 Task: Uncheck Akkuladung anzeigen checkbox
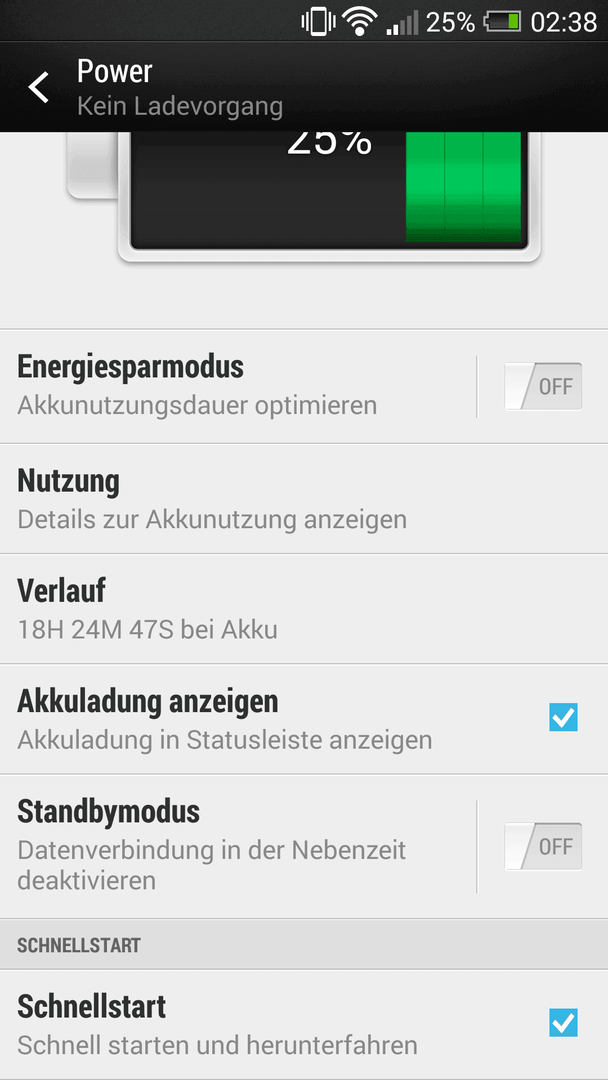pos(563,718)
